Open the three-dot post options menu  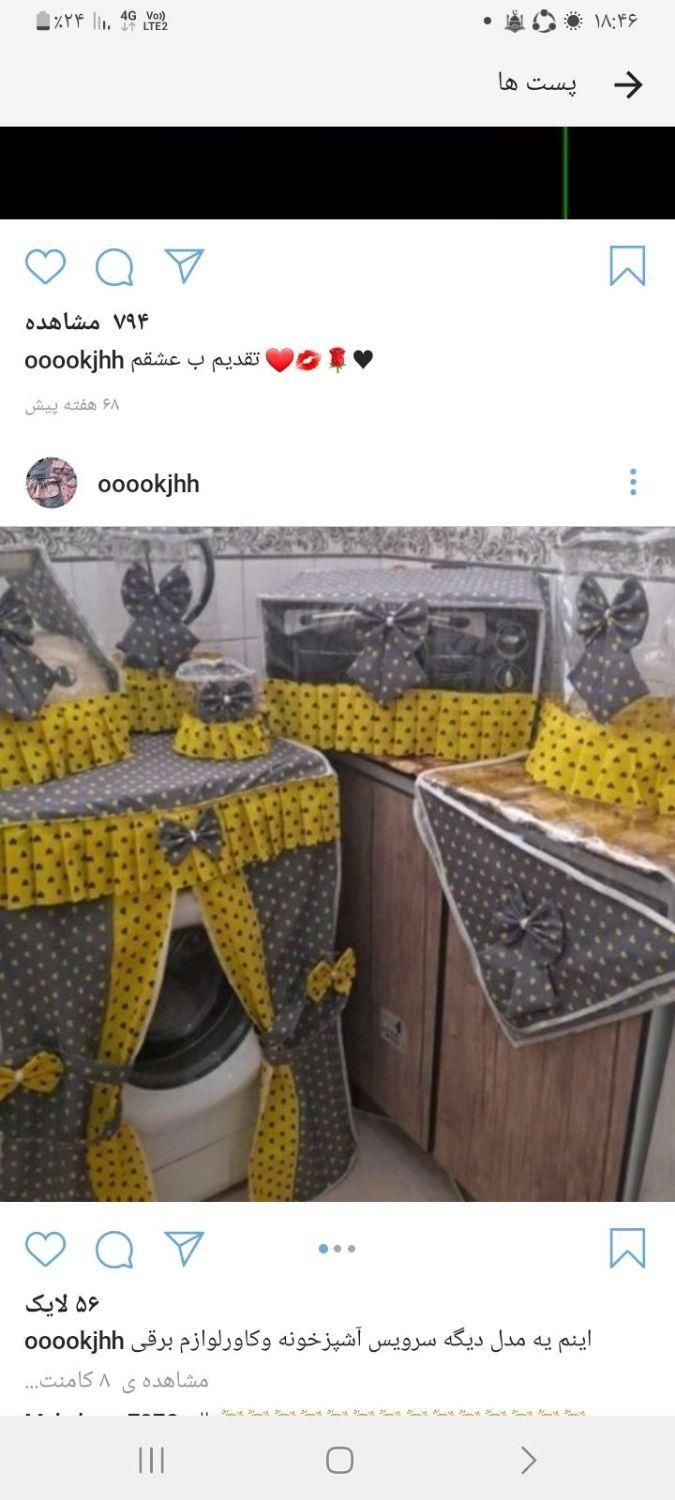point(632,482)
